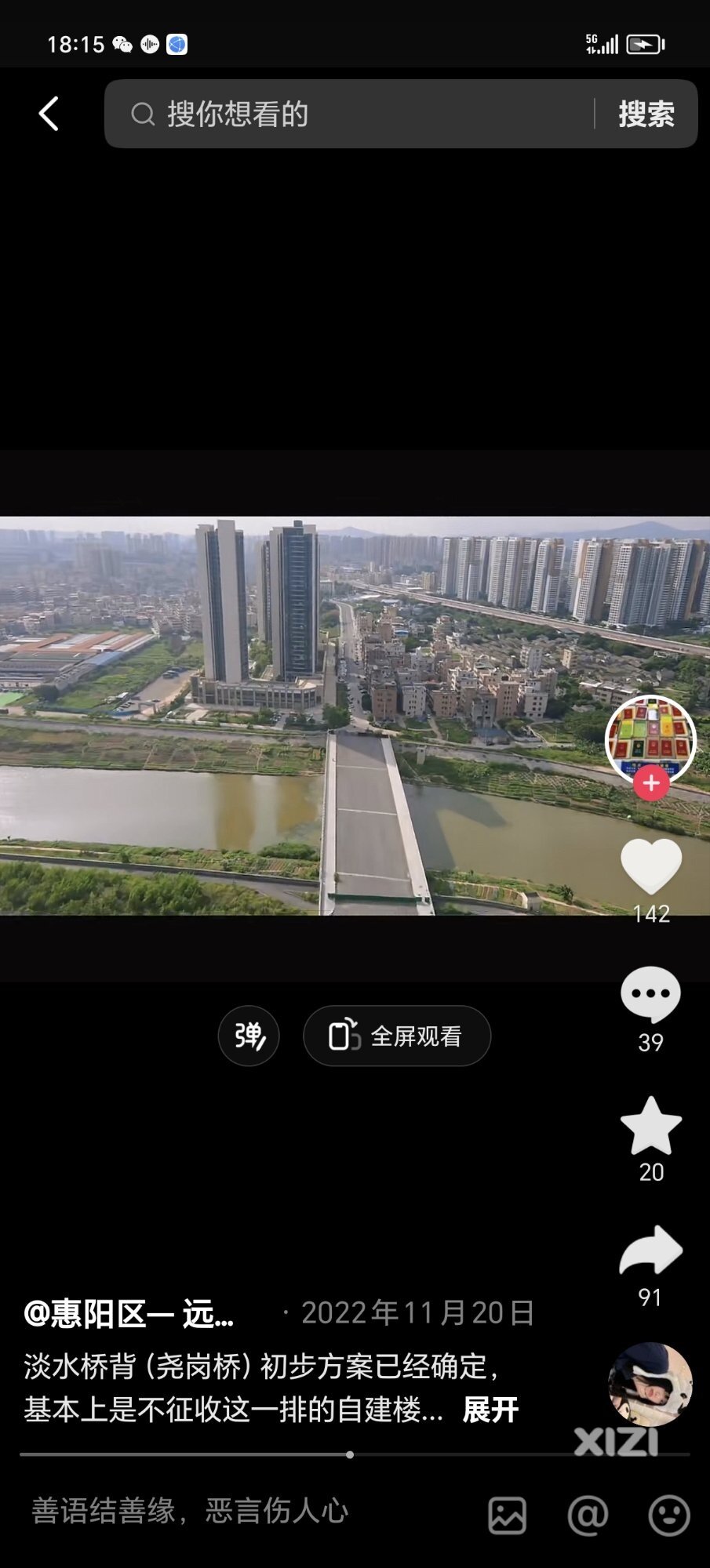Tap the 搜索 button
Viewport: 710px width, 1568px height.
click(x=646, y=114)
